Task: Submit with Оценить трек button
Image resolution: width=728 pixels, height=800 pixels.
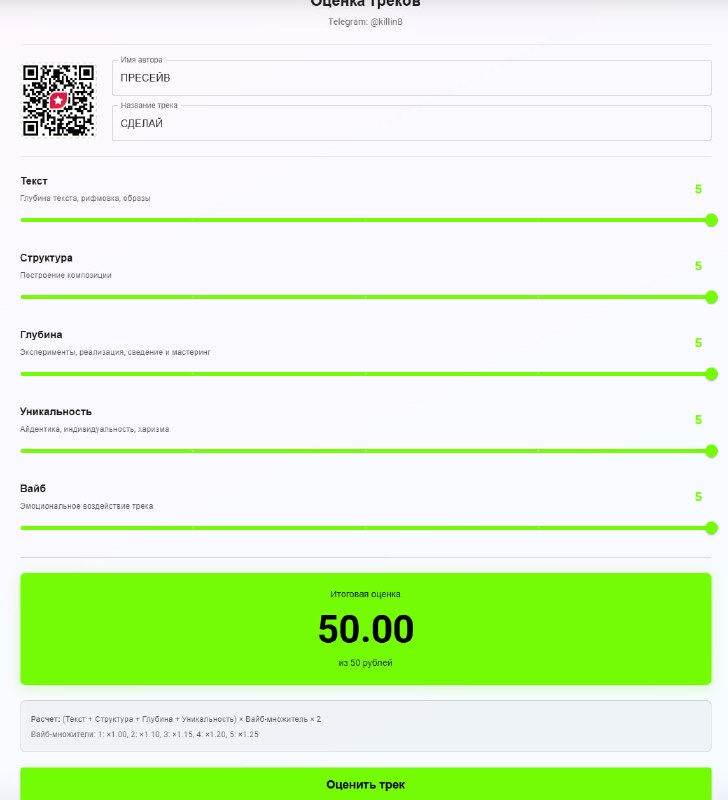Action: (x=366, y=784)
